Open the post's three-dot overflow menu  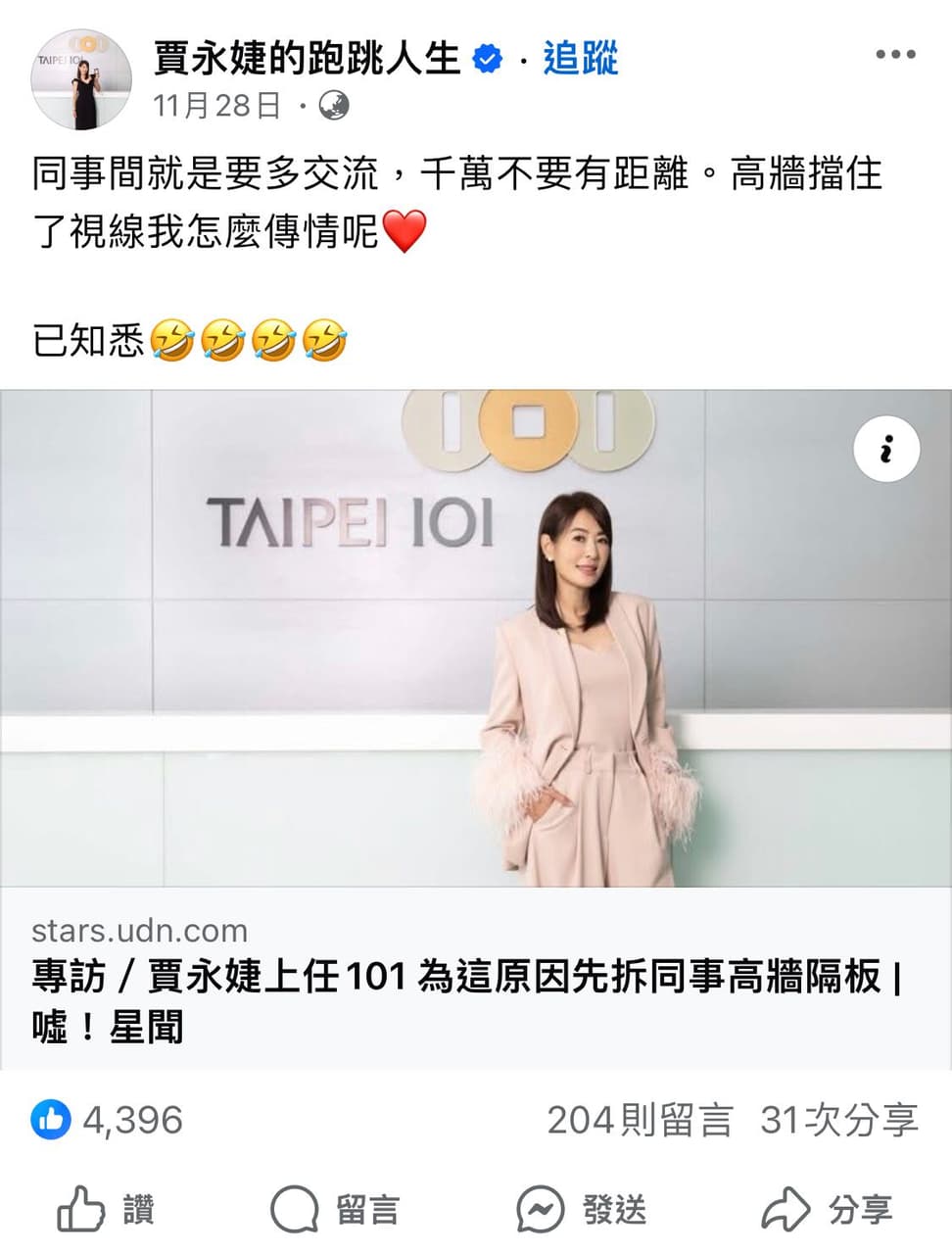(x=895, y=55)
